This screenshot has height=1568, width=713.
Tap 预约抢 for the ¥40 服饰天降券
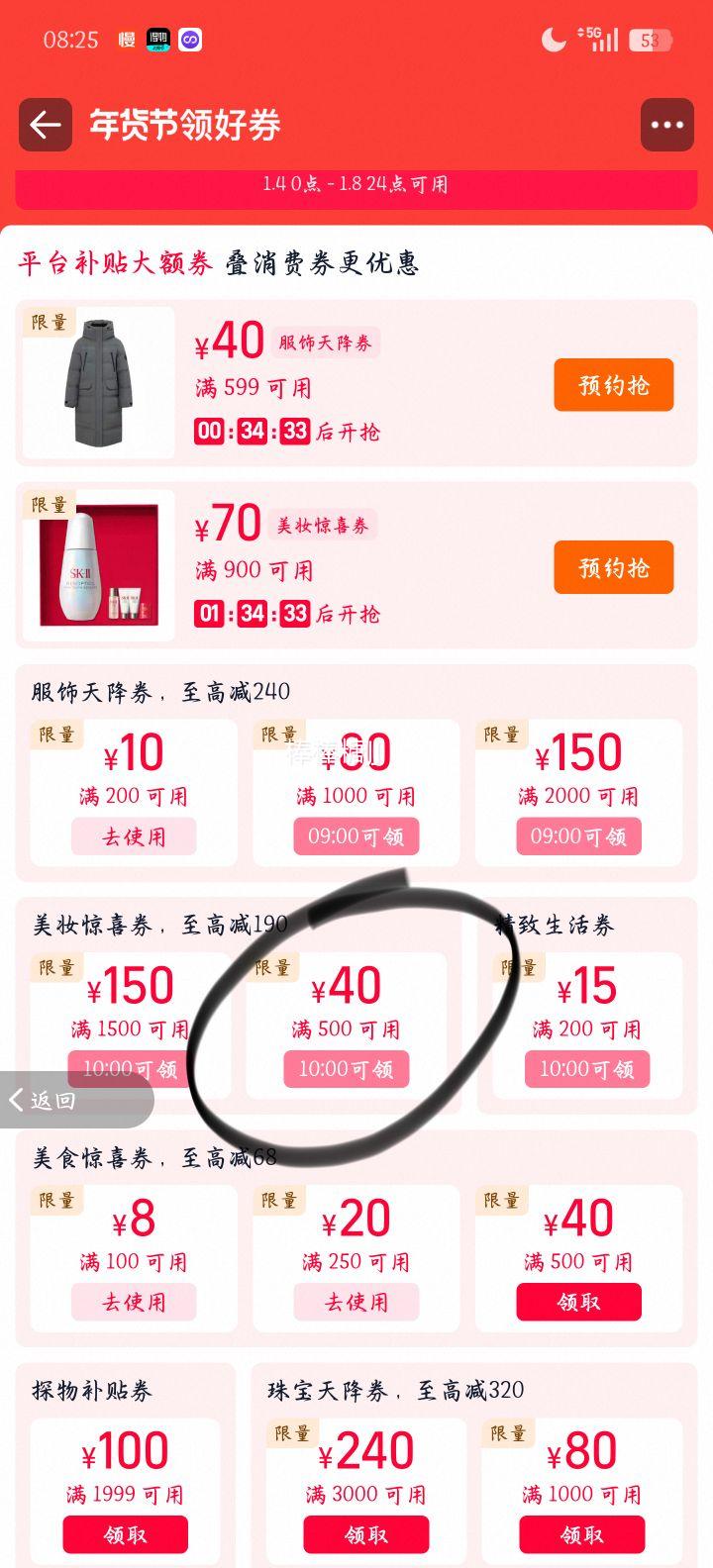pos(613,384)
